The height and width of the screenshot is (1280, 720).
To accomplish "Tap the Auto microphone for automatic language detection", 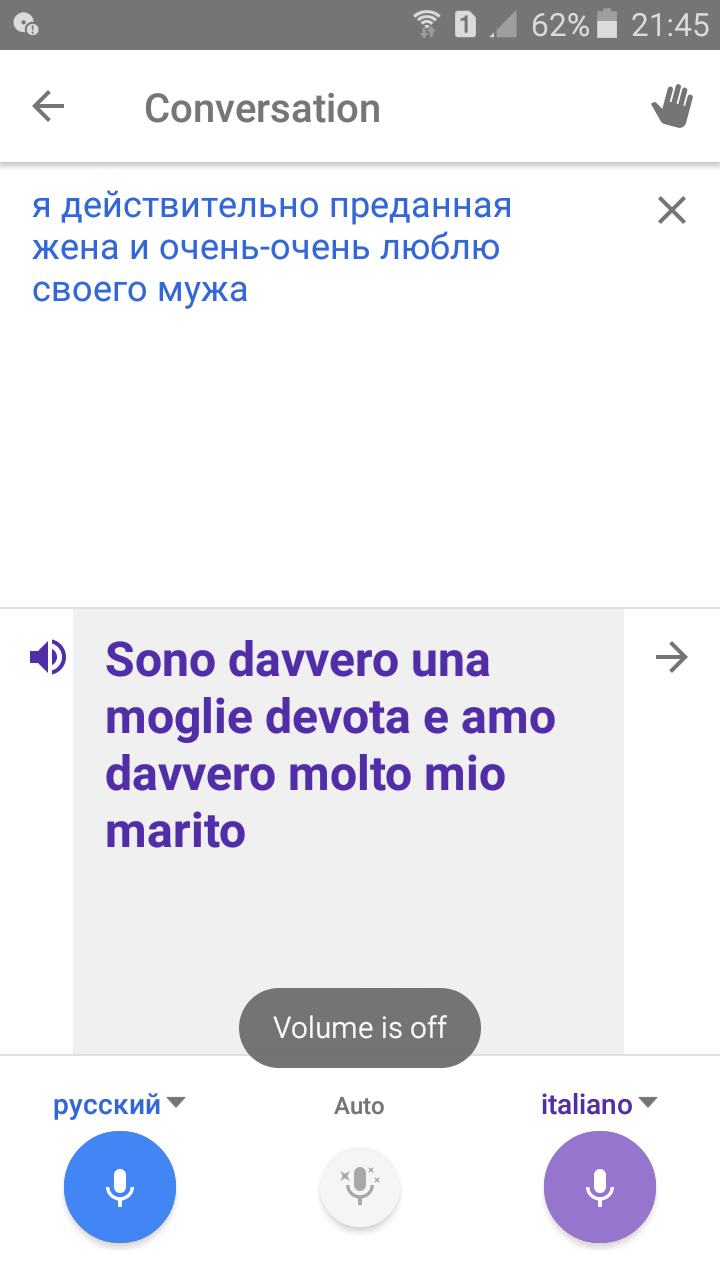I will coord(360,1187).
